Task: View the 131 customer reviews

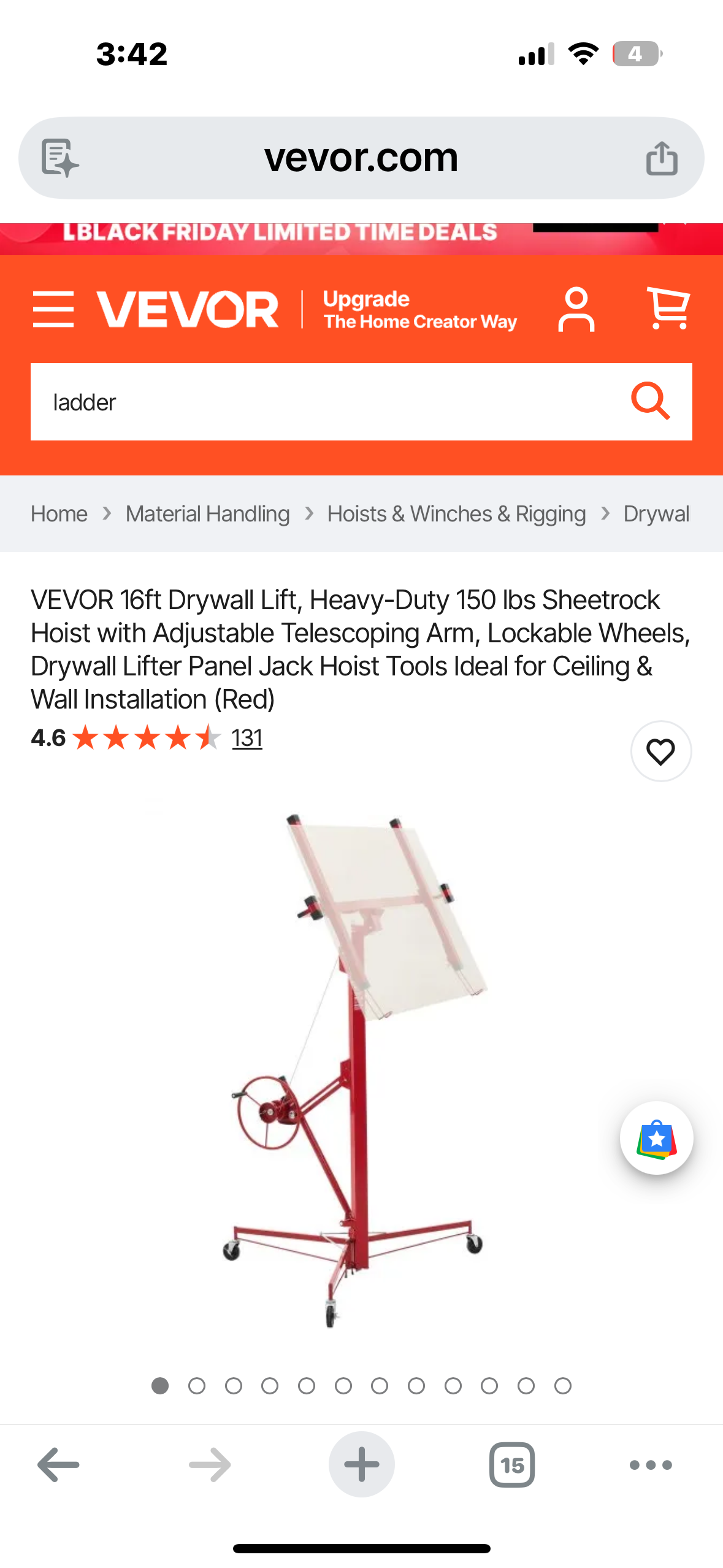Action: (x=247, y=738)
